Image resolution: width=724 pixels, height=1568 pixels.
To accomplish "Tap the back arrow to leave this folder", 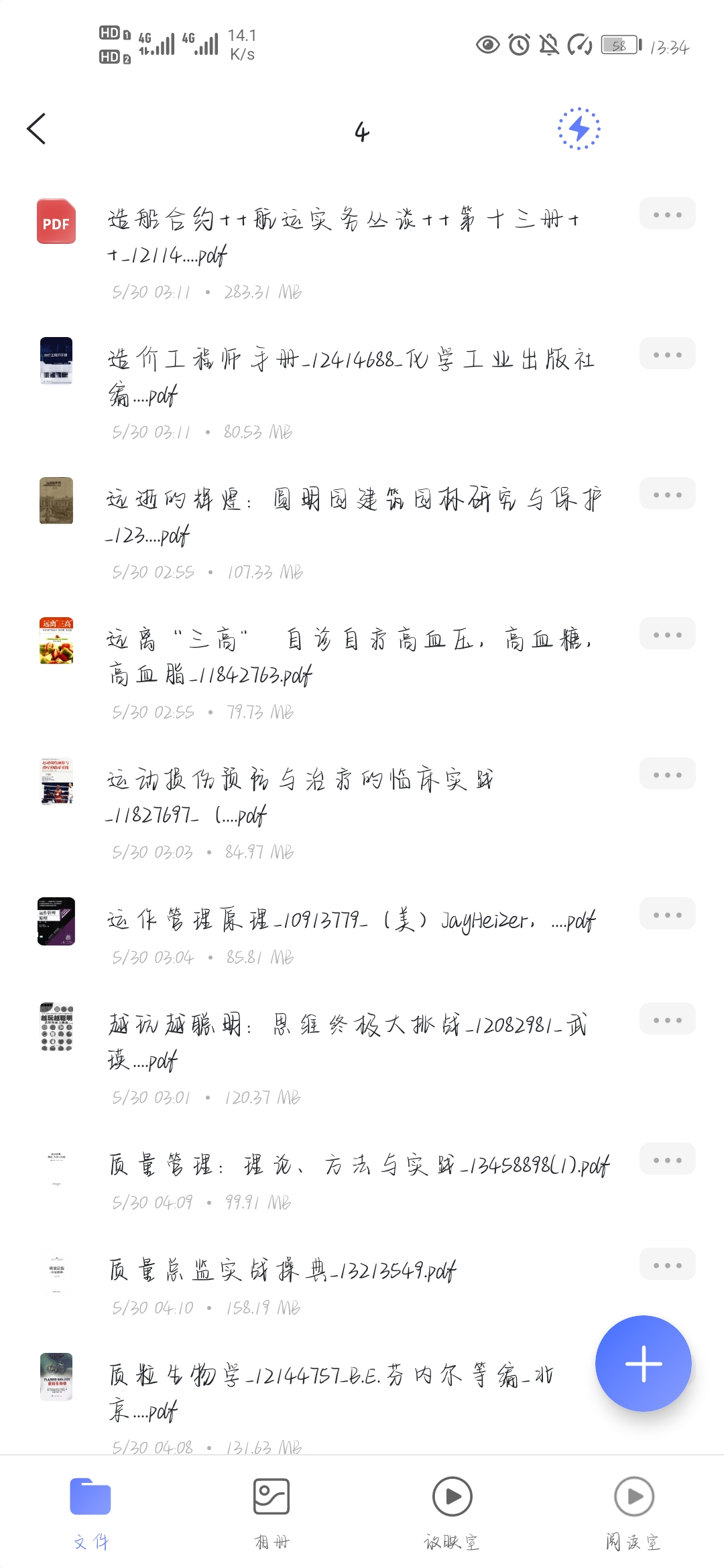I will pyautogui.click(x=36, y=129).
